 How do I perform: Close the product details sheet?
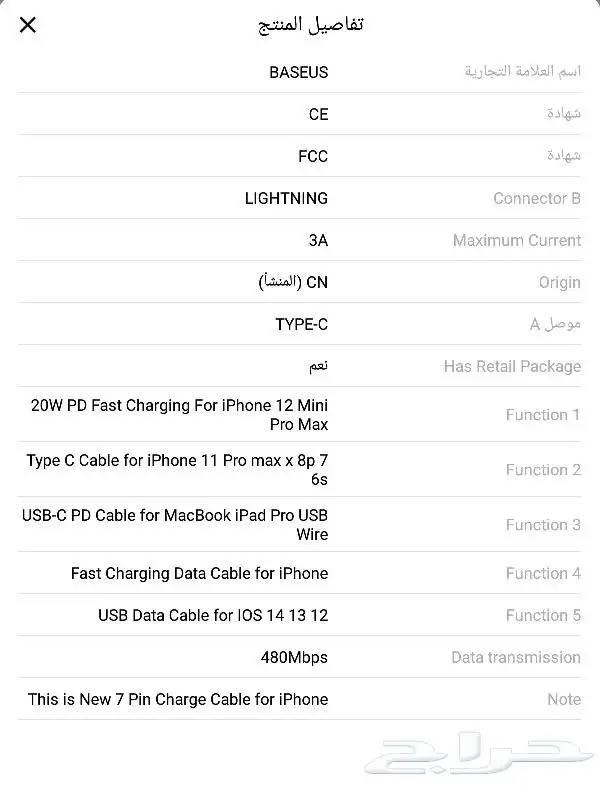(28, 25)
